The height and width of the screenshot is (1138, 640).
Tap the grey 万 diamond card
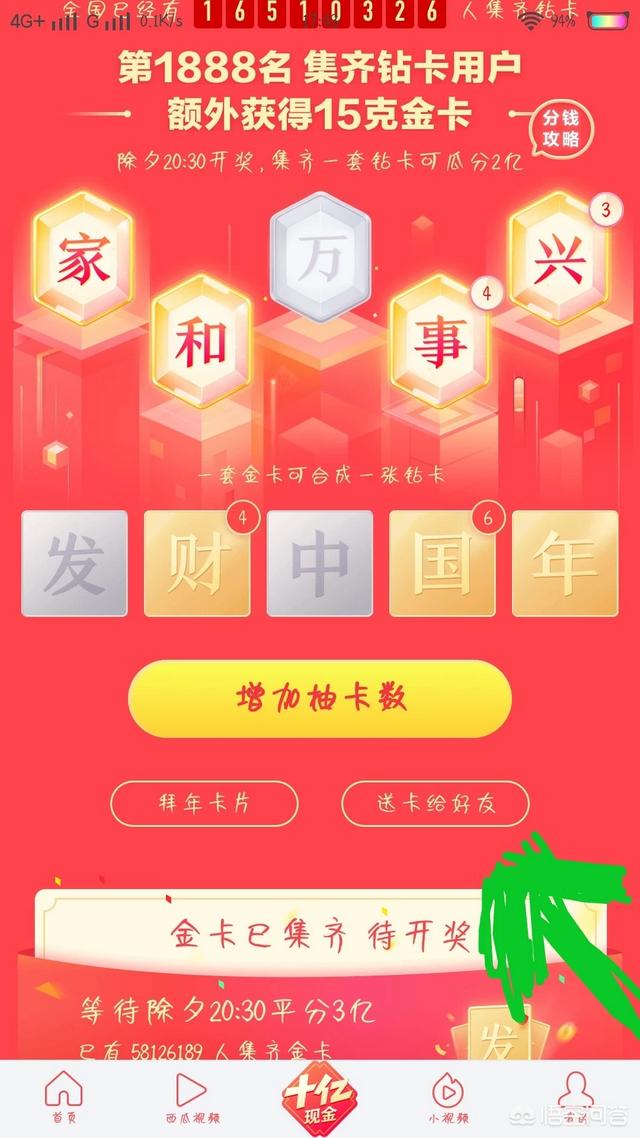coord(322,254)
